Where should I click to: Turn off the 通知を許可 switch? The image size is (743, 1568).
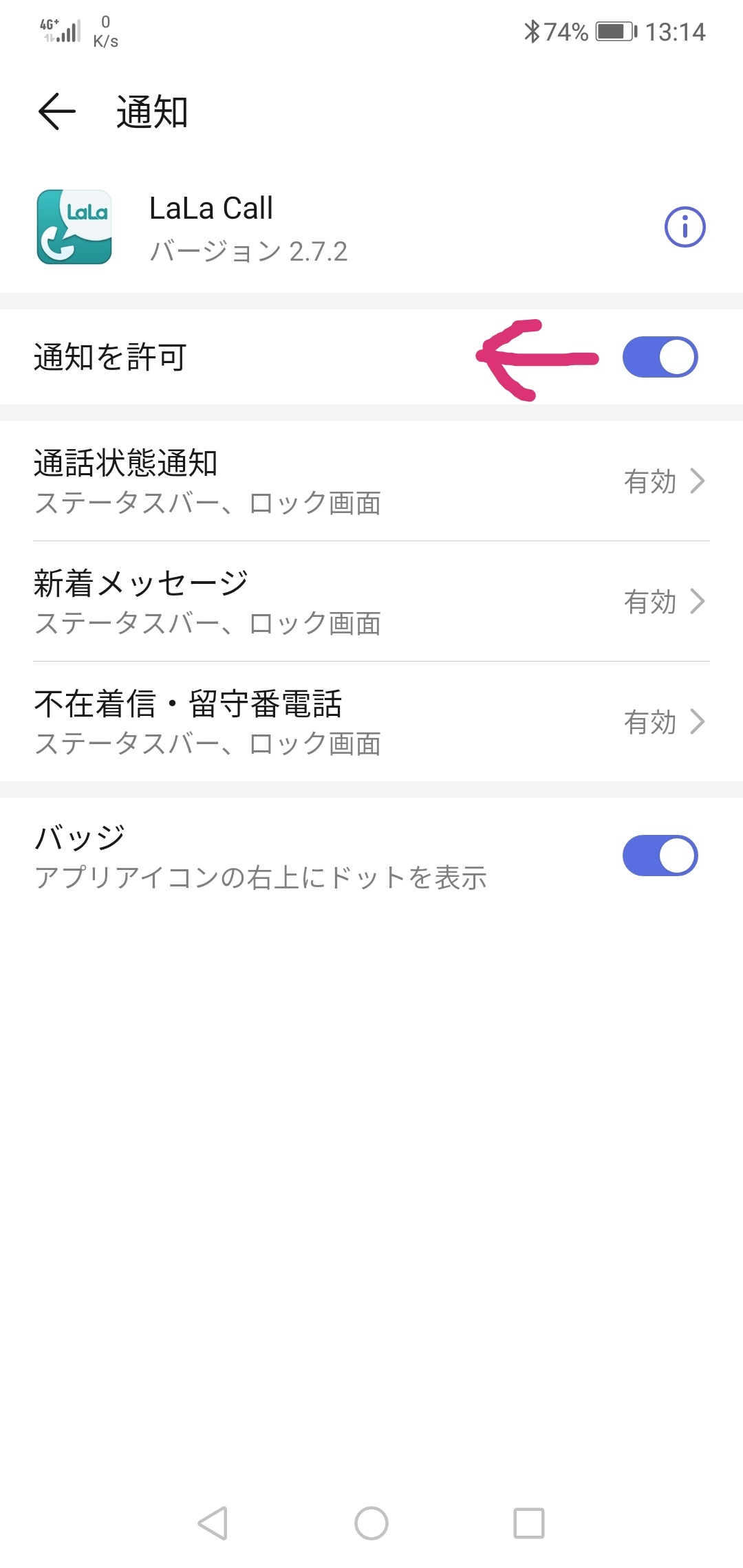(660, 357)
